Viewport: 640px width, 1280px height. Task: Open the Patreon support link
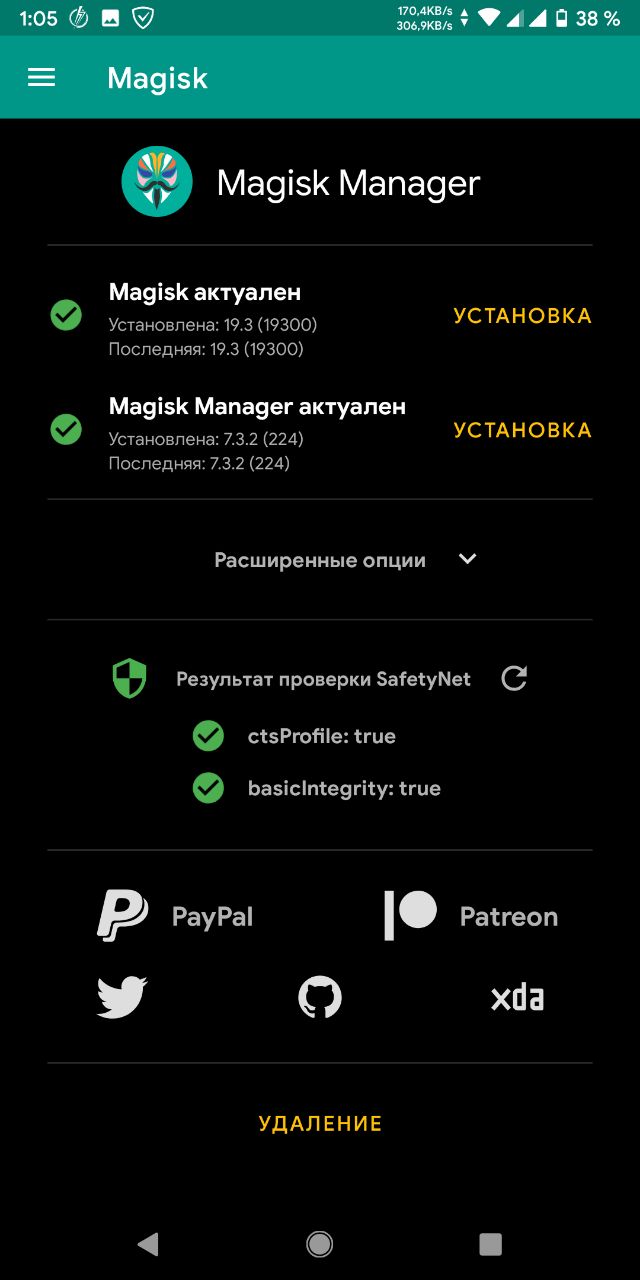471,916
